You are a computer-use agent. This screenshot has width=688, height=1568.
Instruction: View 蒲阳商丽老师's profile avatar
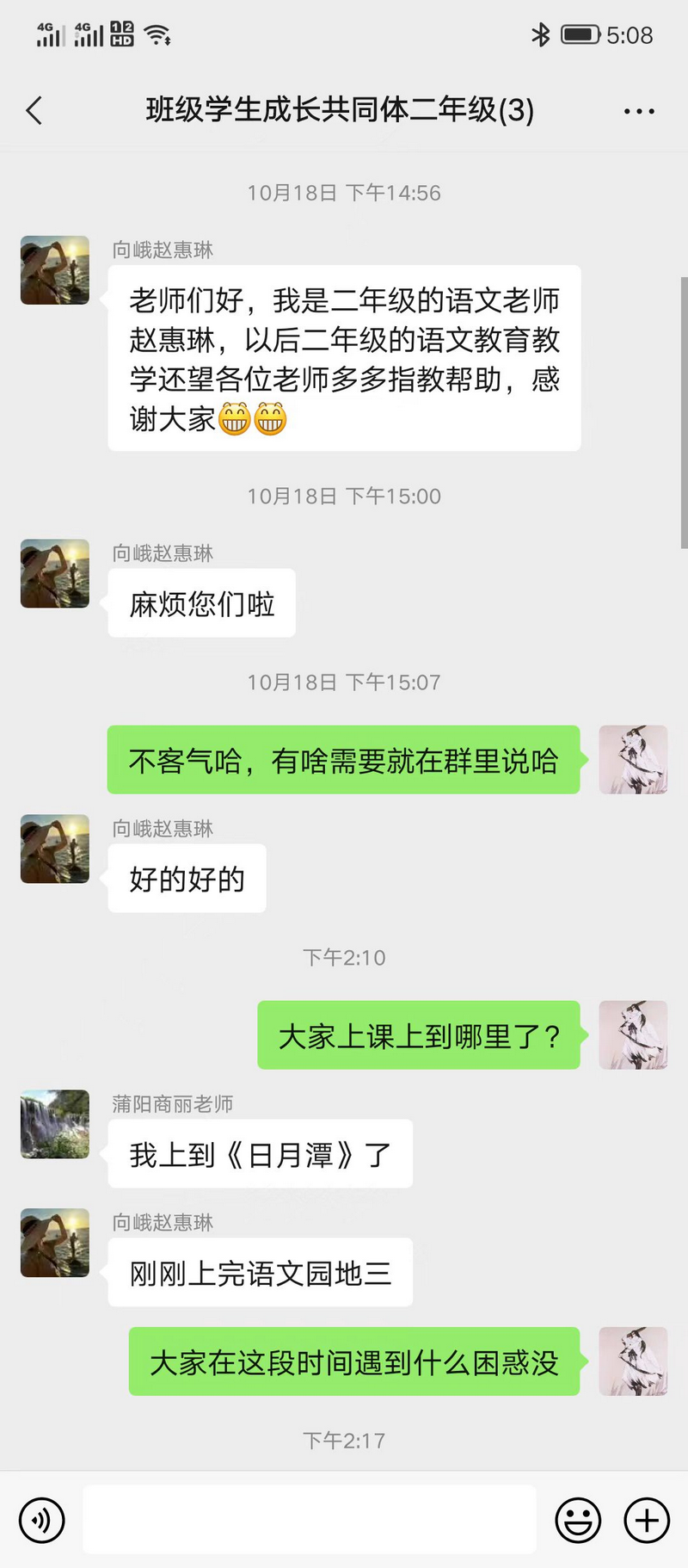(x=55, y=1124)
